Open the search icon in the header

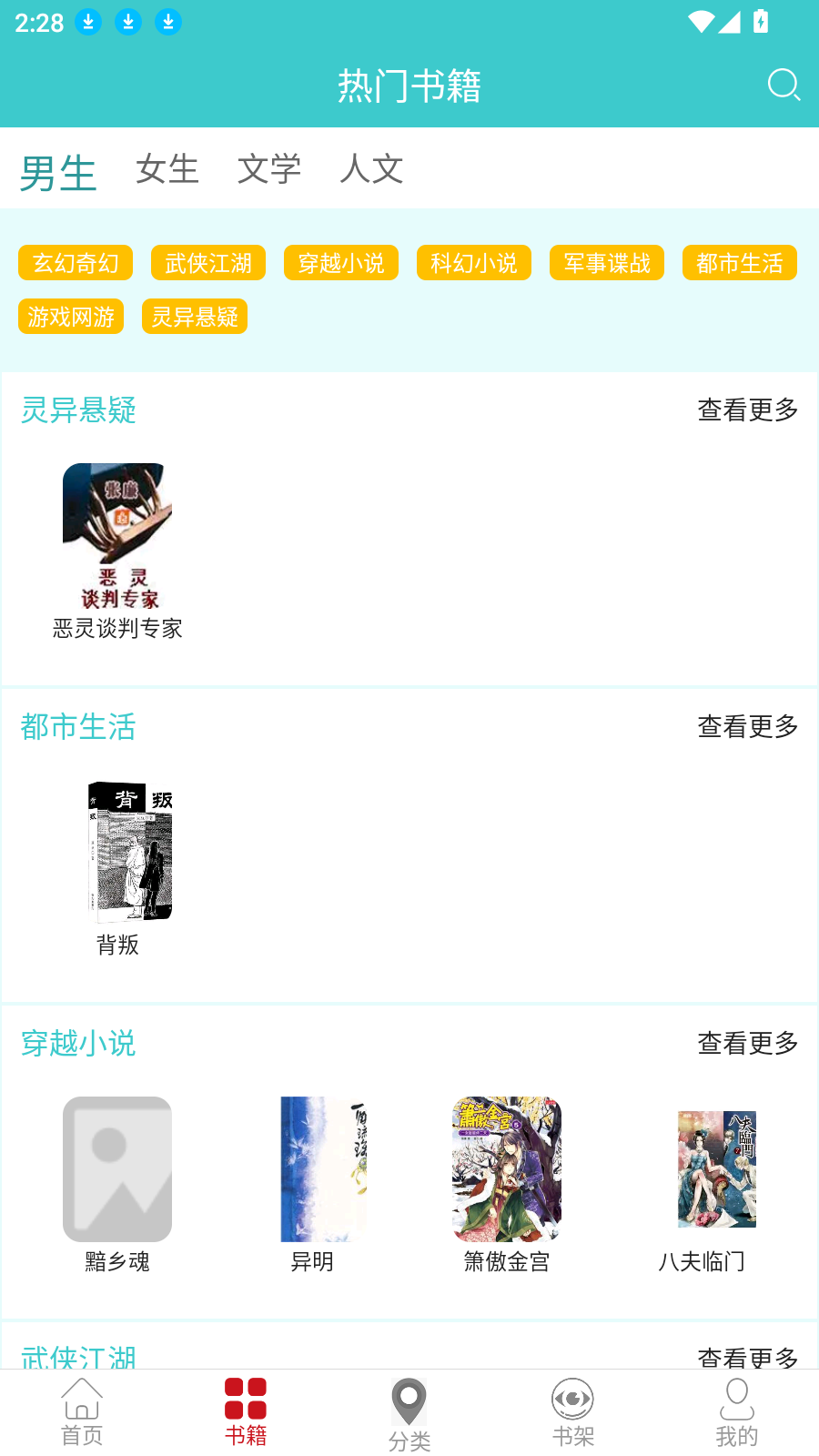[x=783, y=86]
